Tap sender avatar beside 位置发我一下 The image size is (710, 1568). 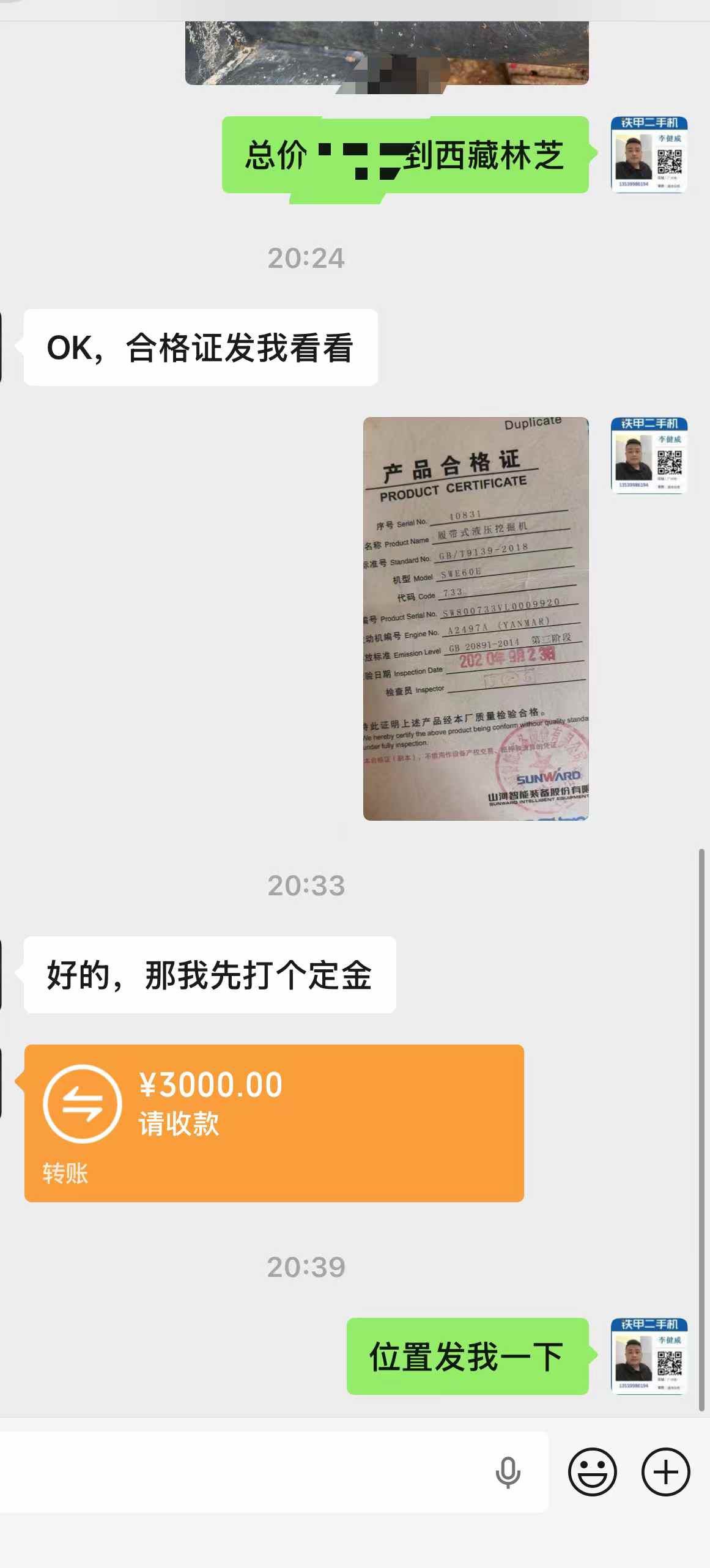[649, 1356]
